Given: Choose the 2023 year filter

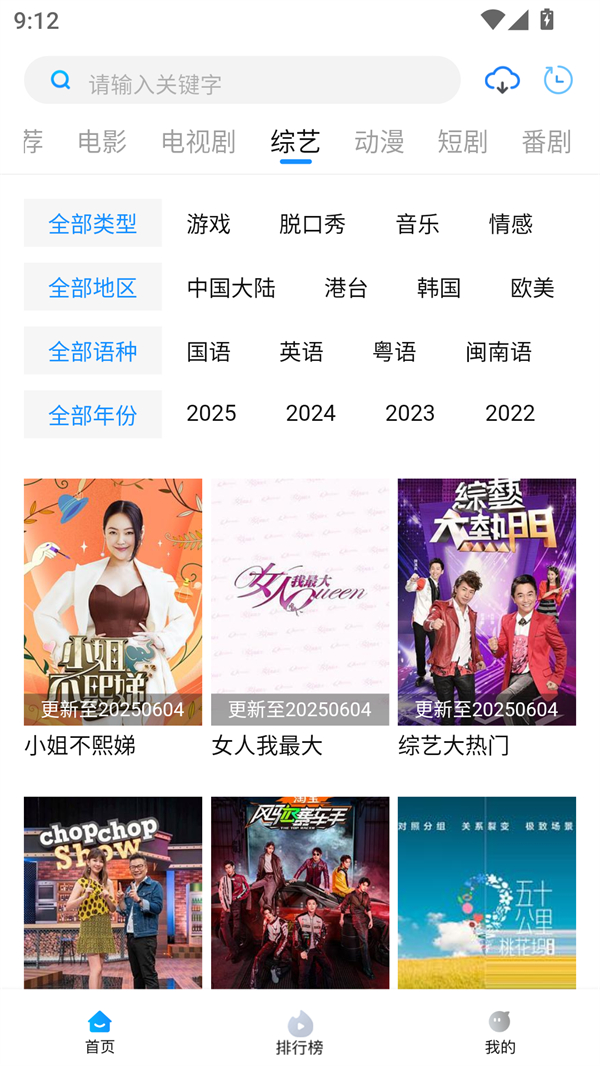Looking at the screenshot, I should point(410,413).
